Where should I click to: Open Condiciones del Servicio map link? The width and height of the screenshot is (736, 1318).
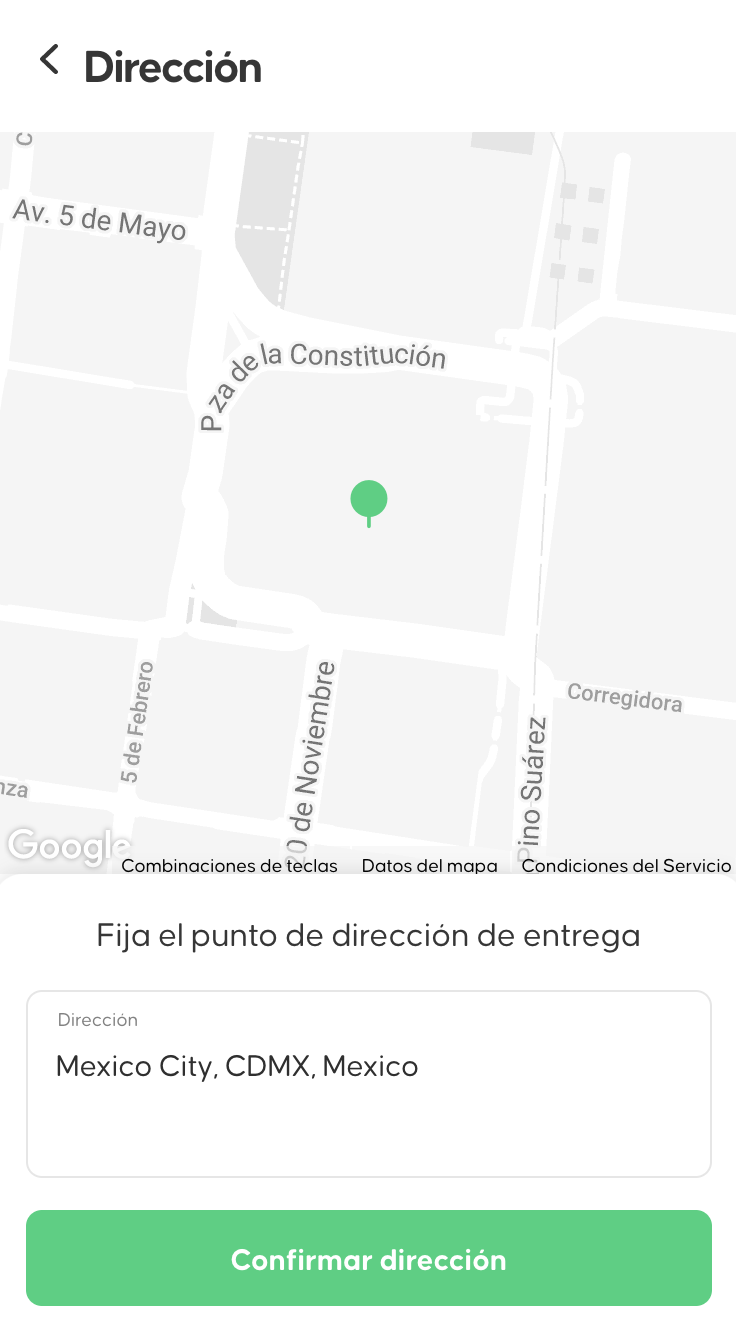pos(626,866)
